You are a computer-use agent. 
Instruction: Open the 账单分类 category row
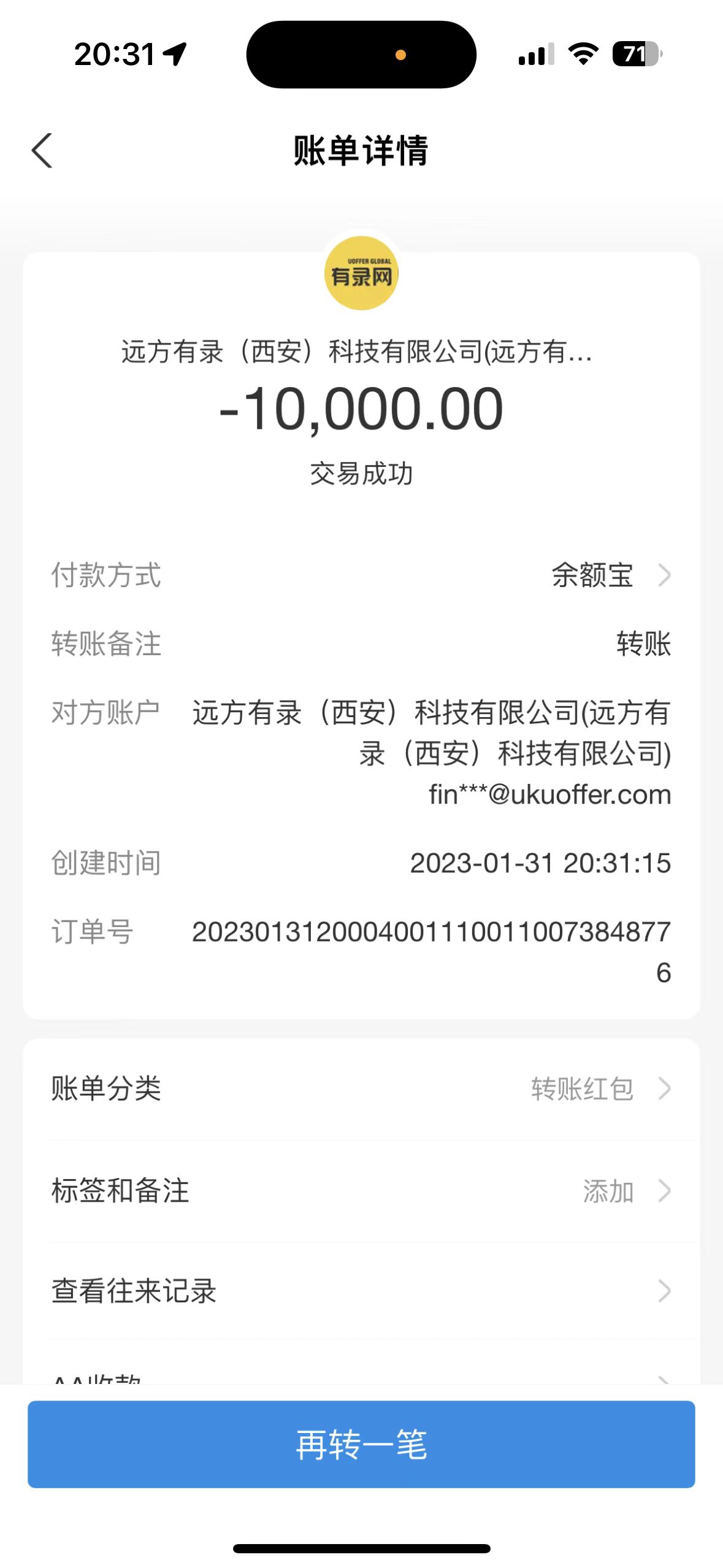(x=361, y=1089)
